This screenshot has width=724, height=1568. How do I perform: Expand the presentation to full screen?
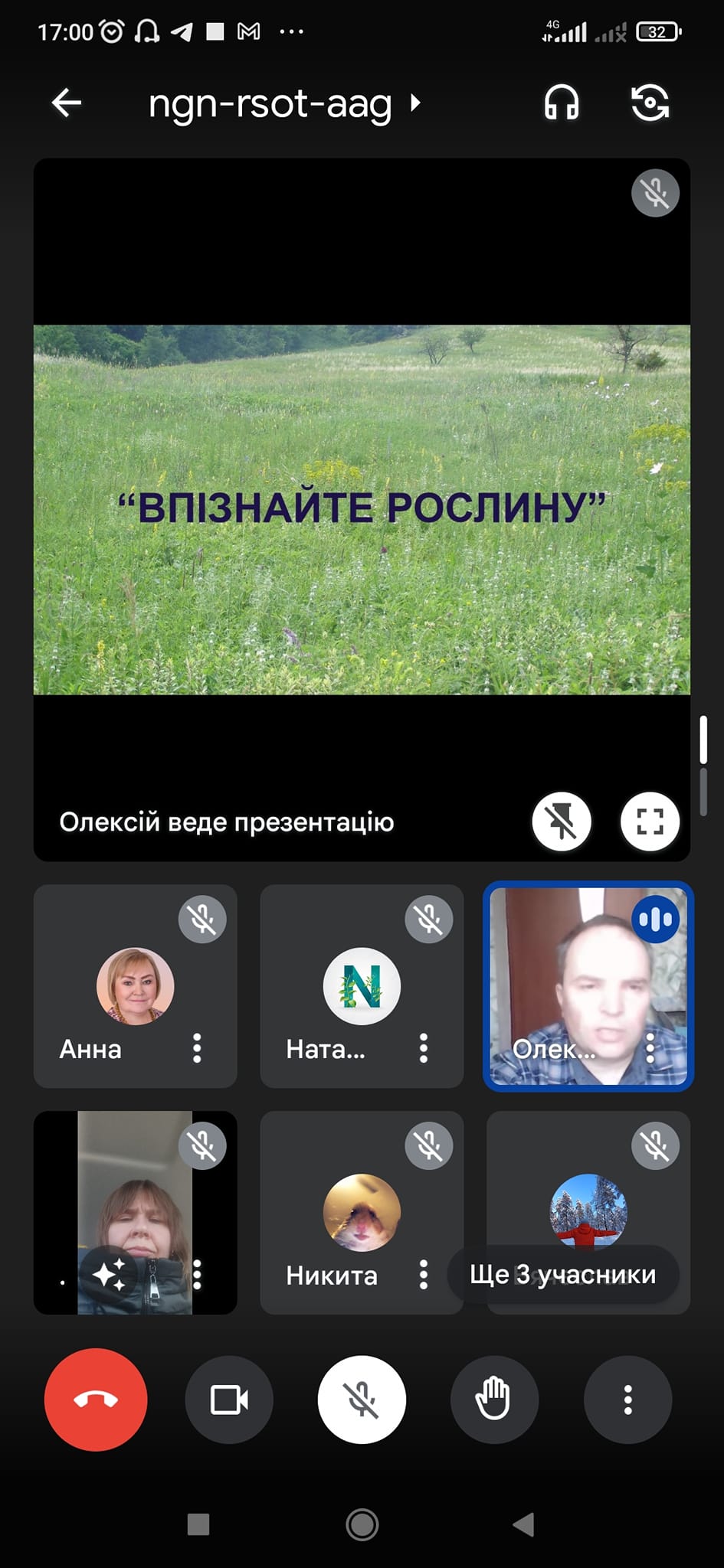pos(650,822)
